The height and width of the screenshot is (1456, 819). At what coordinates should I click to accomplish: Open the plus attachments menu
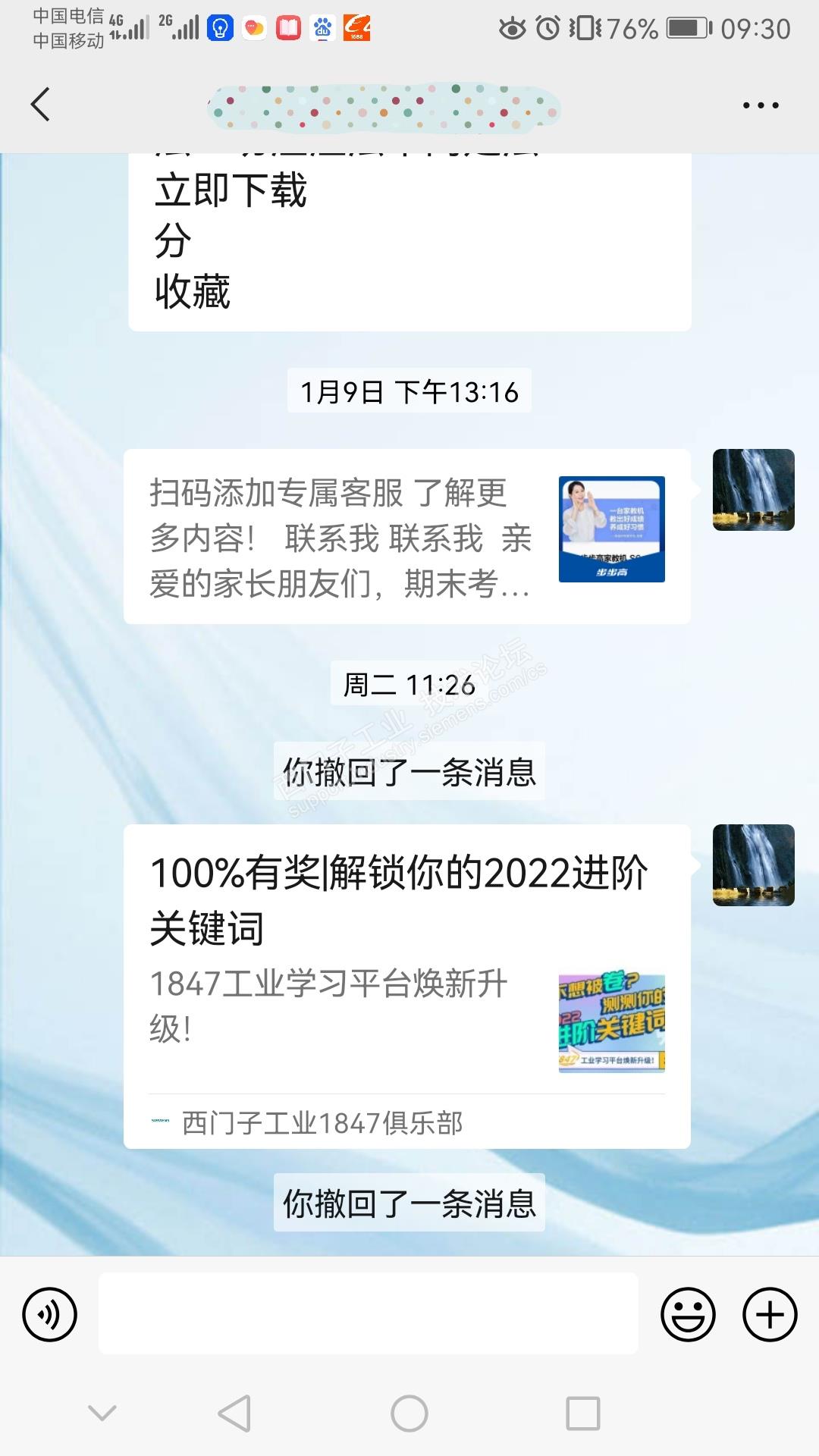(769, 1314)
